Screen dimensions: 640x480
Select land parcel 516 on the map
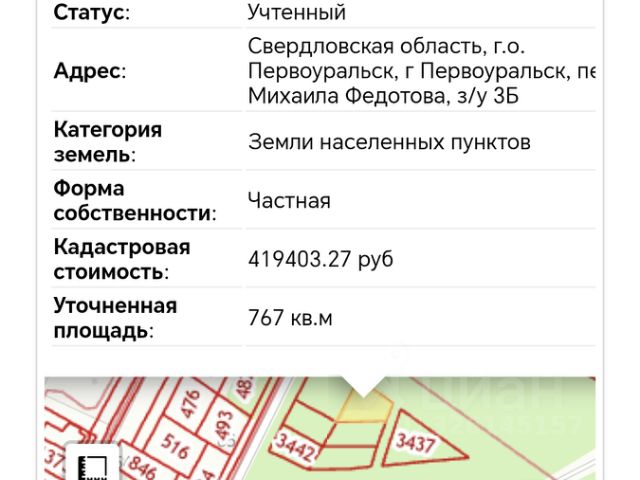click(175, 445)
